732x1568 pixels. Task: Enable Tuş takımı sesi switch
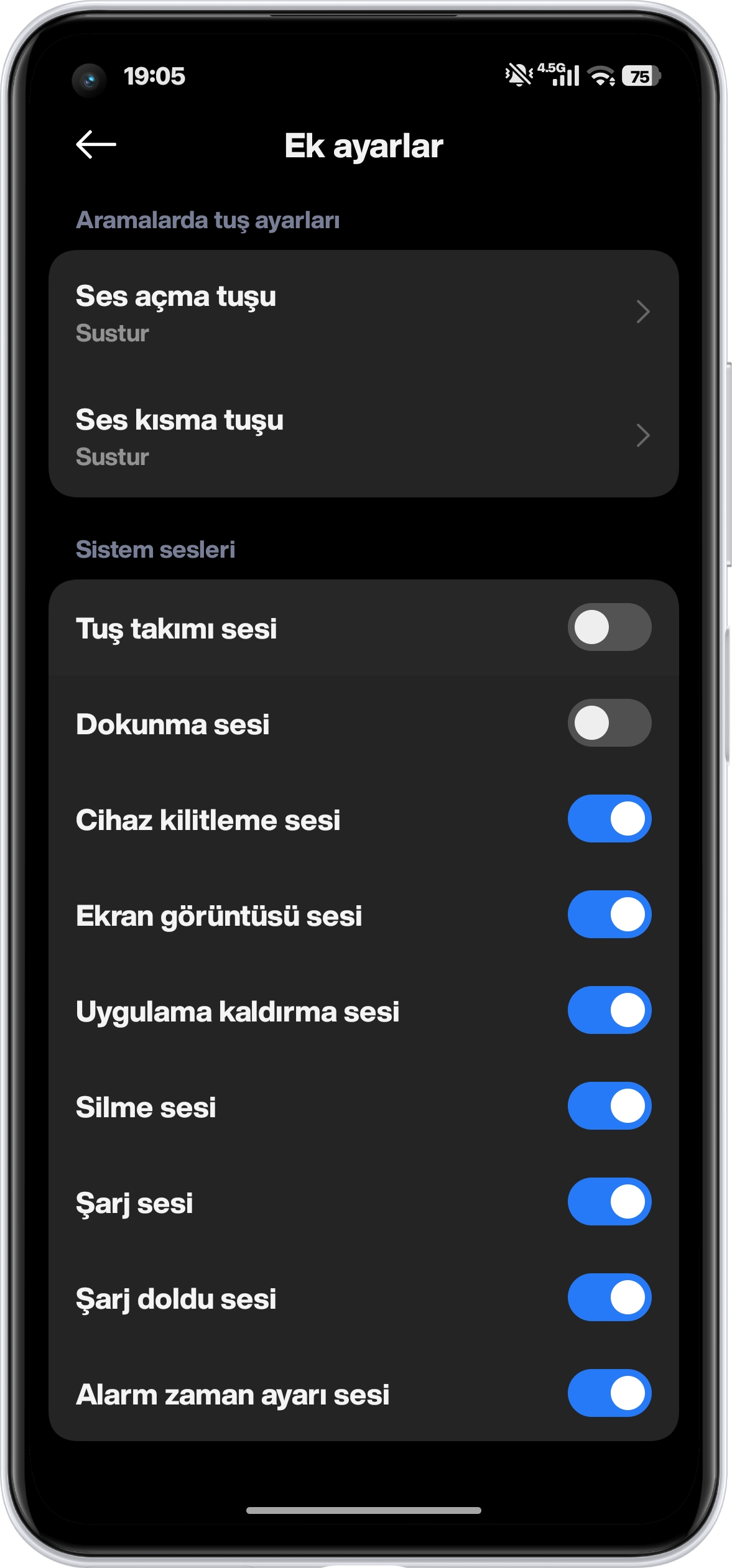(609, 627)
